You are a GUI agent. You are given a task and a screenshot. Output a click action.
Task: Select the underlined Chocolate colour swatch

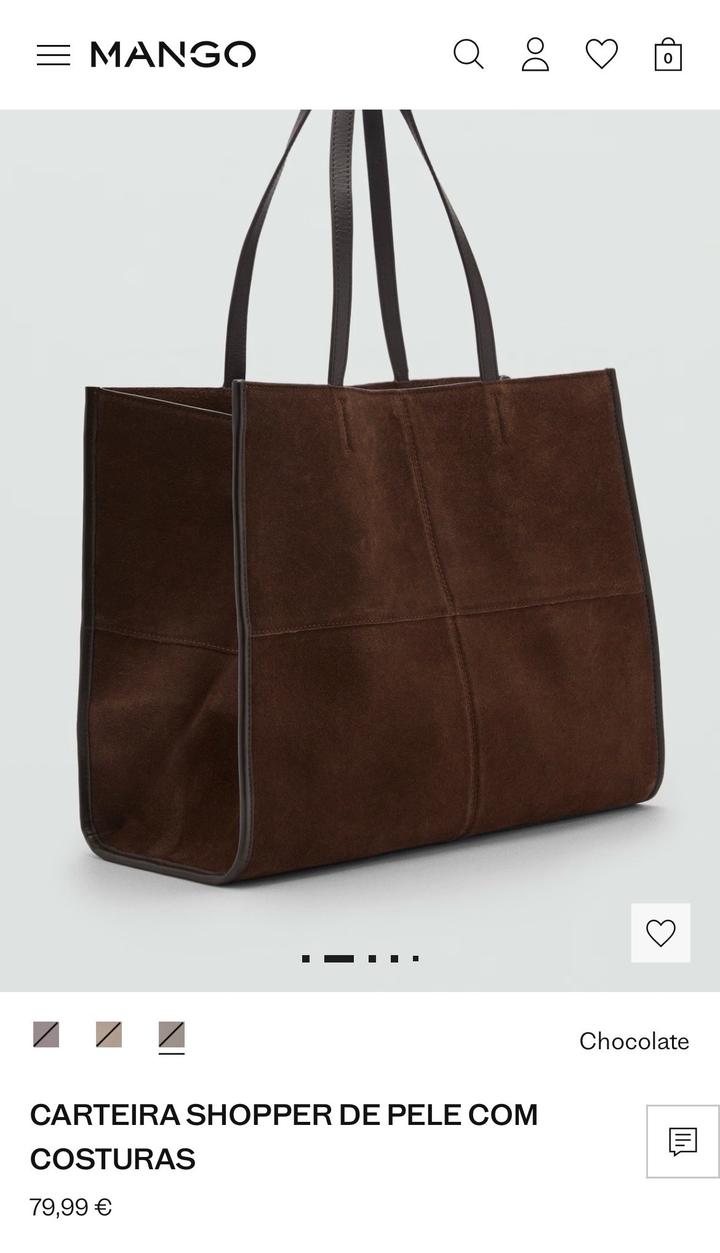pos(172,1034)
